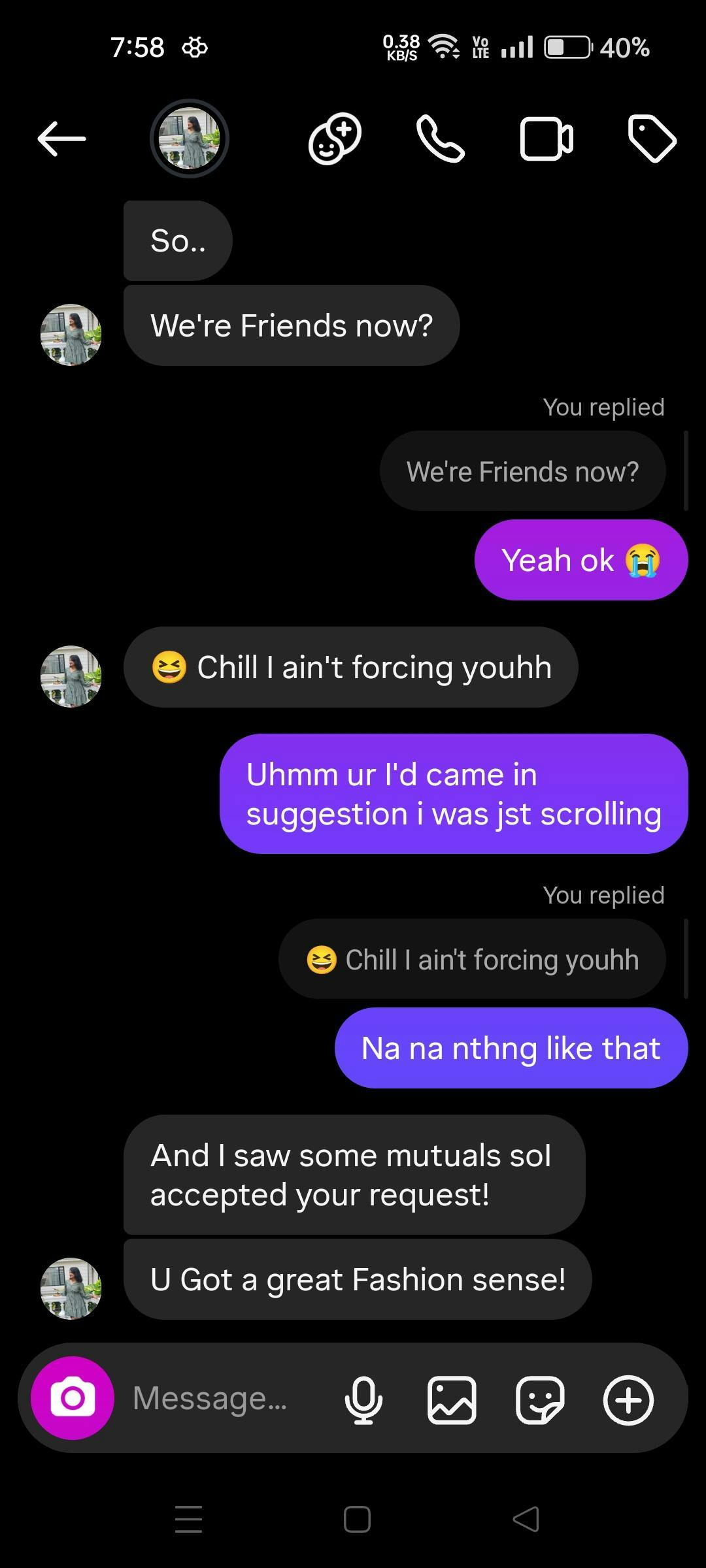Jump to quoted "Chill I ain't forcing youhh" reply
Viewport: 706px width, 1568px height.
pyautogui.click(x=472, y=959)
